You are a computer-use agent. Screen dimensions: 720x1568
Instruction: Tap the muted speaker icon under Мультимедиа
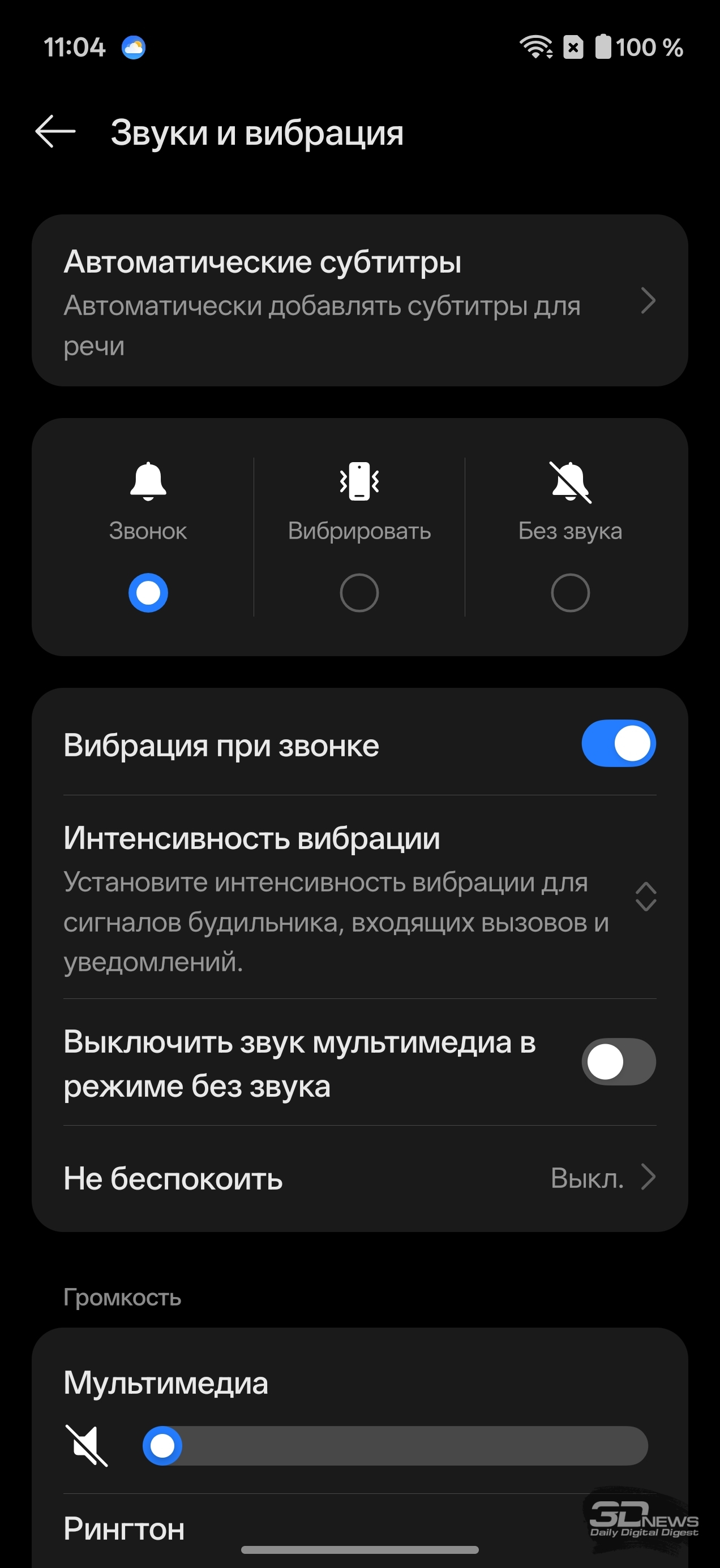pos(87,1446)
